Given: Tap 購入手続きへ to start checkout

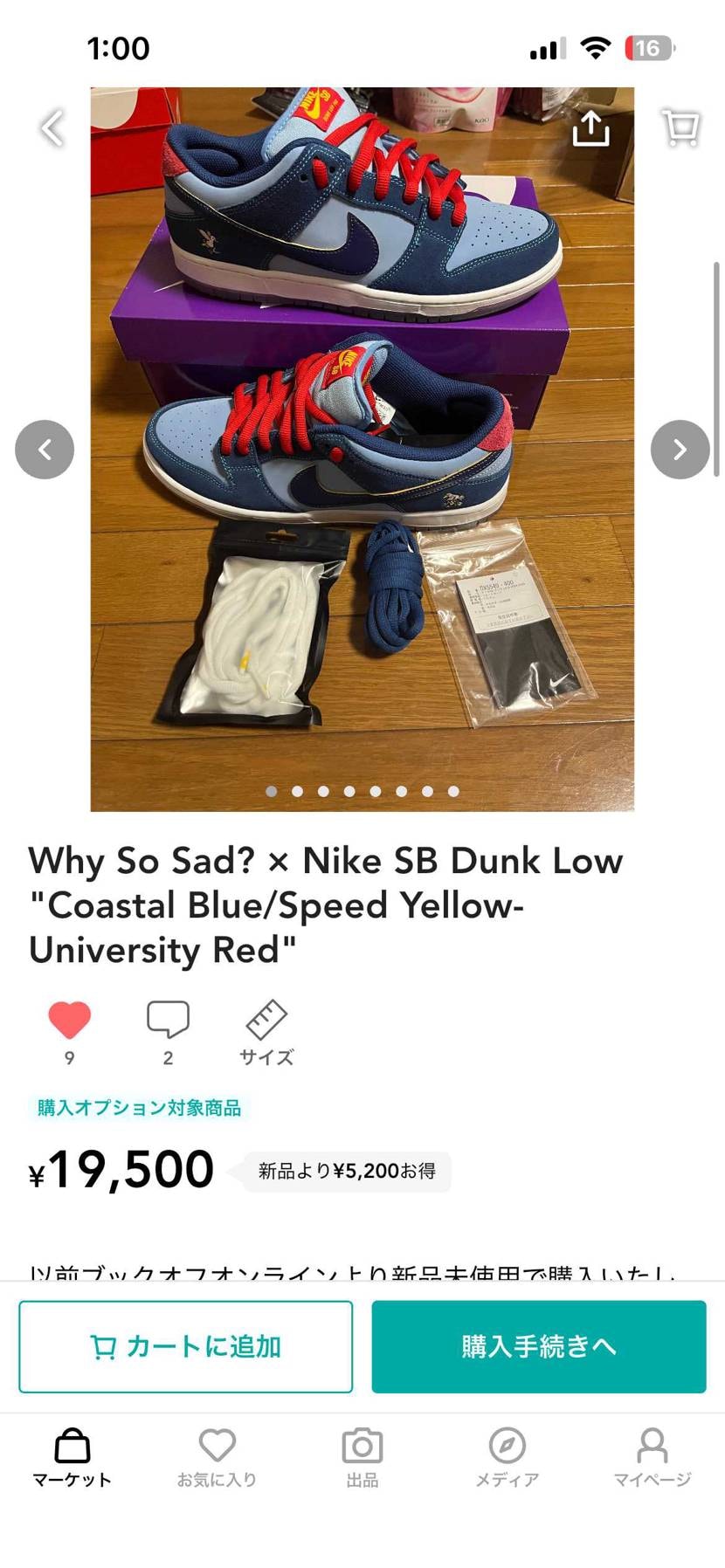Looking at the screenshot, I should pyautogui.click(x=538, y=1346).
